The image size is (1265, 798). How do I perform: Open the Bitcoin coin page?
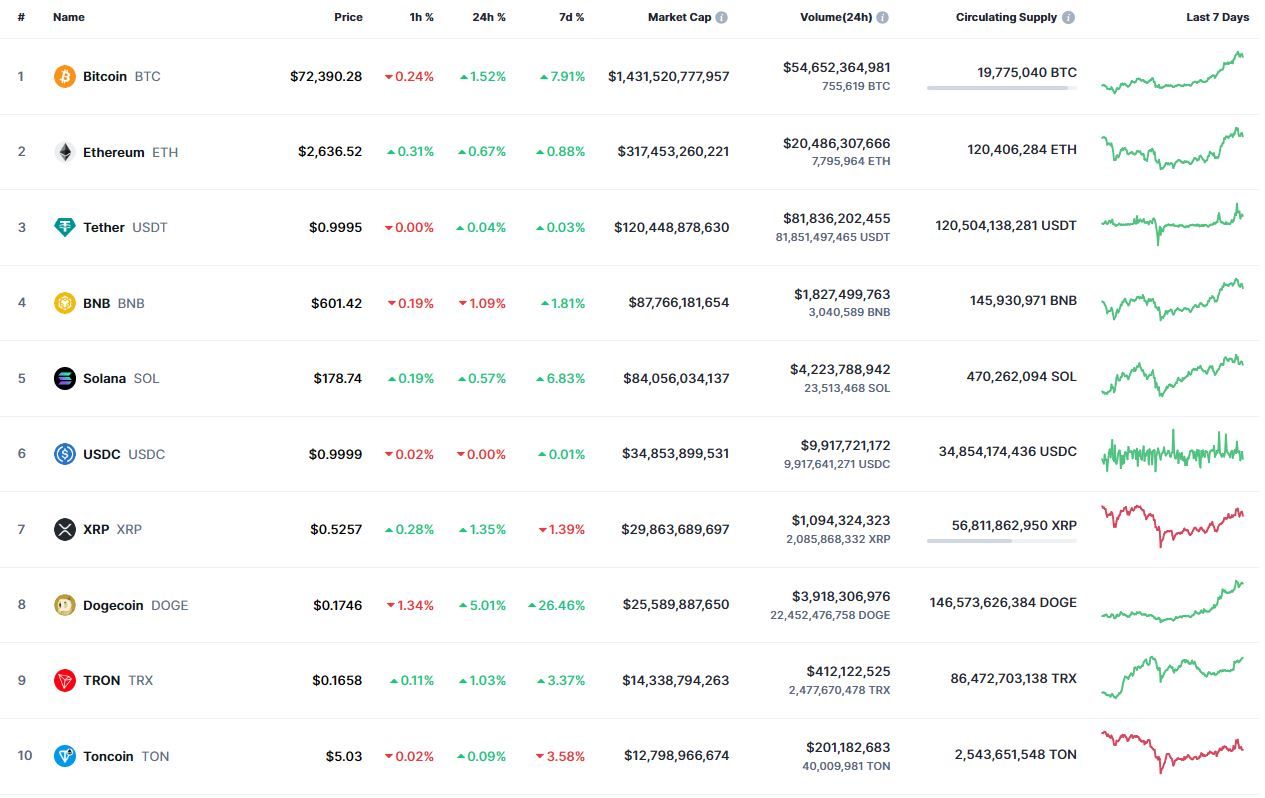(x=105, y=77)
